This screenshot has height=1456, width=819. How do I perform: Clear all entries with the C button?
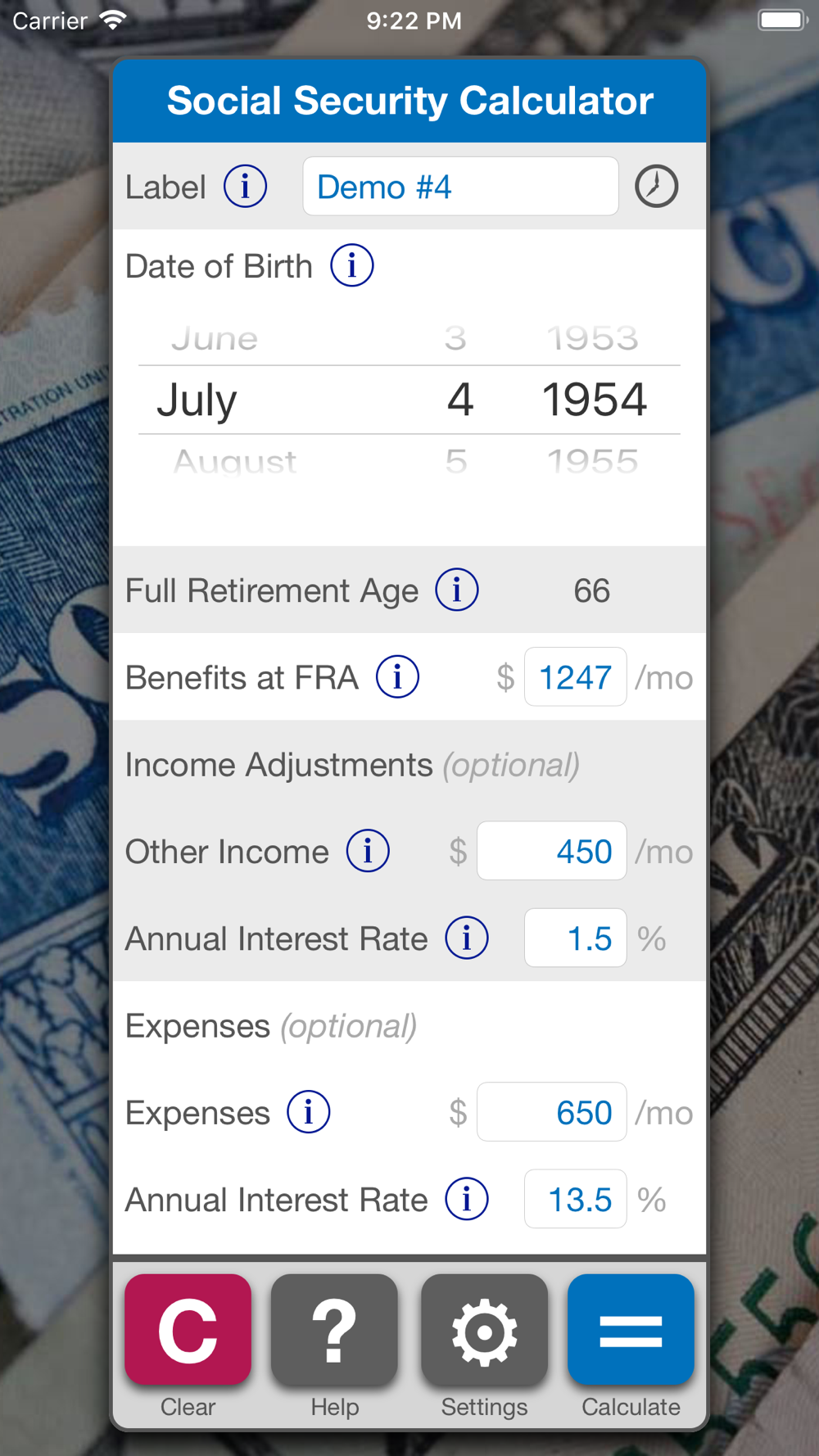[188, 1329]
